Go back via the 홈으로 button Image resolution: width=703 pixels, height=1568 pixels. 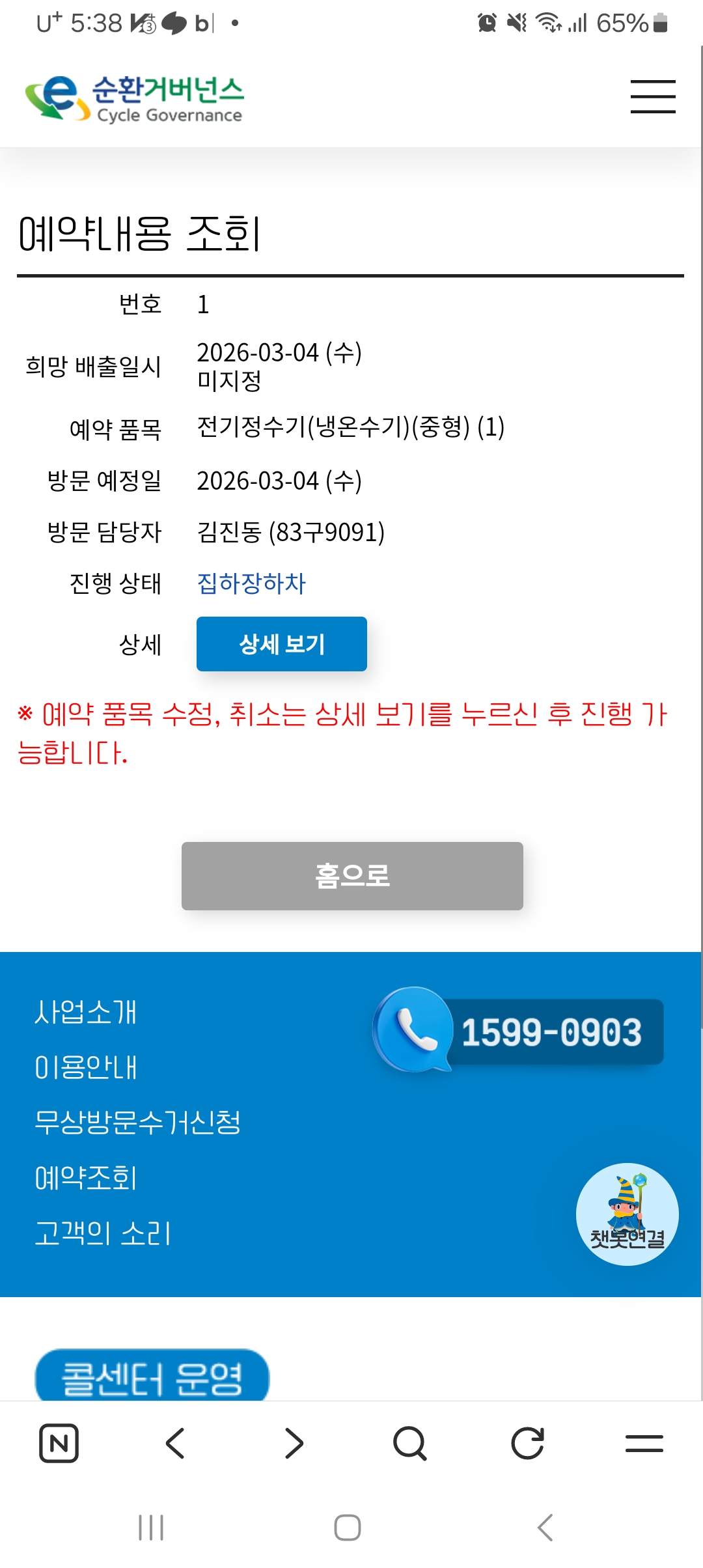click(351, 876)
